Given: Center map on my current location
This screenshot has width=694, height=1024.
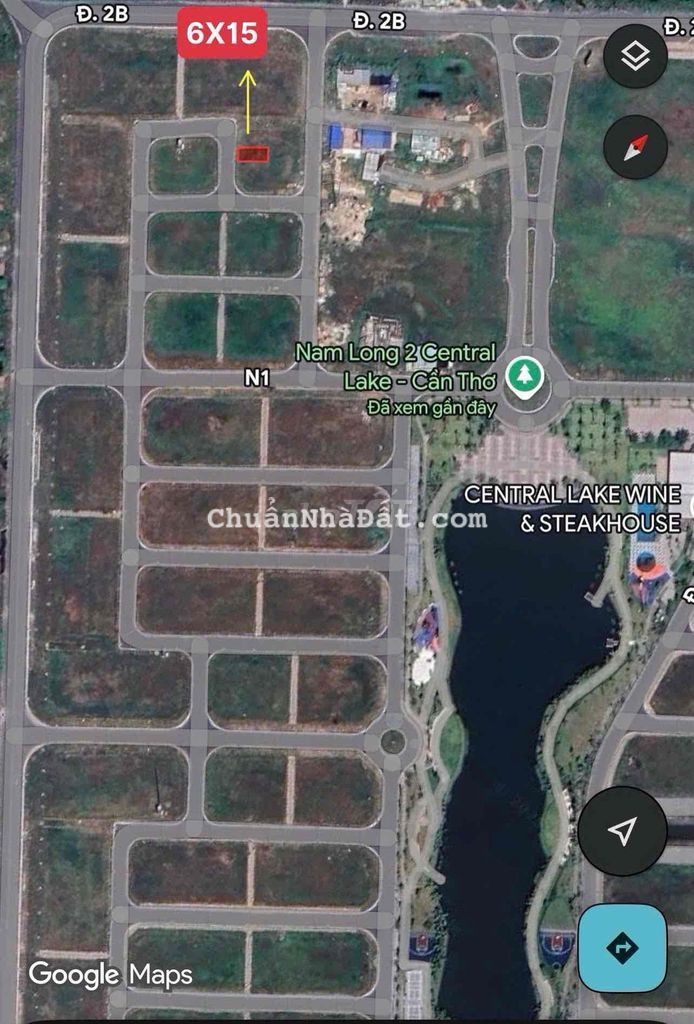Looking at the screenshot, I should pyautogui.click(x=623, y=830).
